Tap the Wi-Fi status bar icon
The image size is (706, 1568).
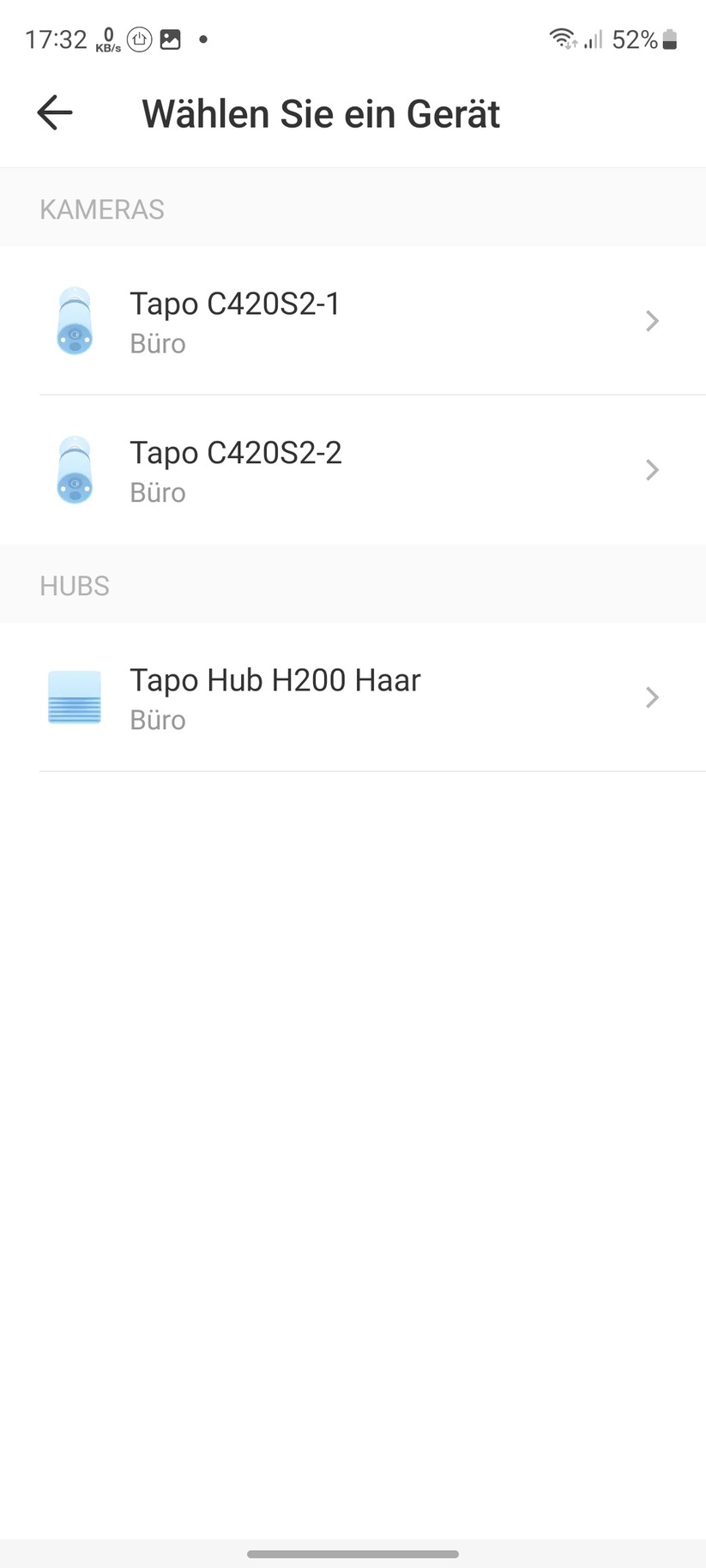click(562, 38)
